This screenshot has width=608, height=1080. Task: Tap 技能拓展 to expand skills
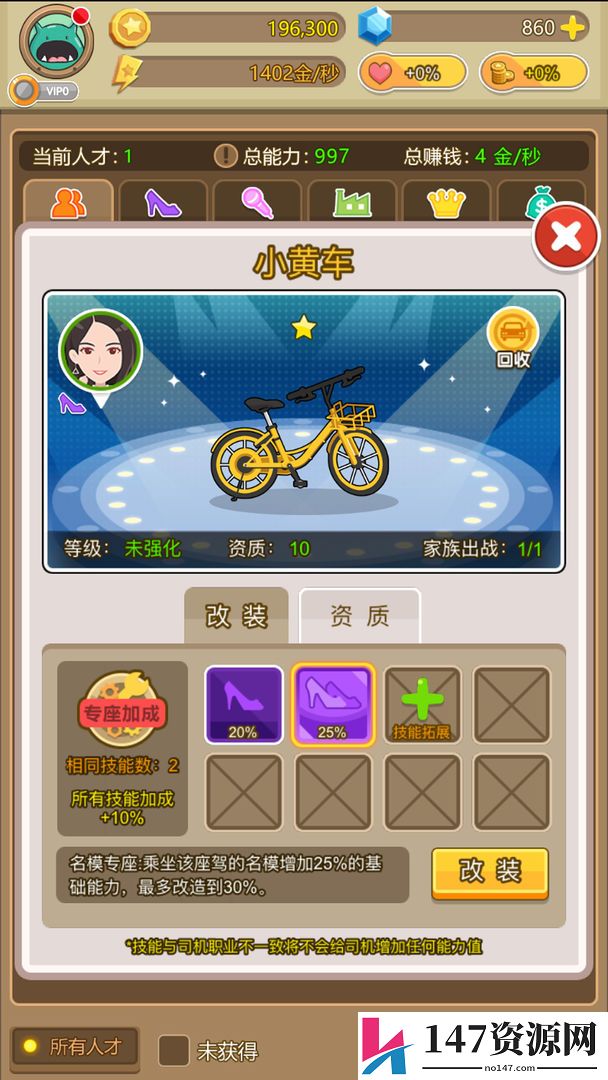pos(422,705)
